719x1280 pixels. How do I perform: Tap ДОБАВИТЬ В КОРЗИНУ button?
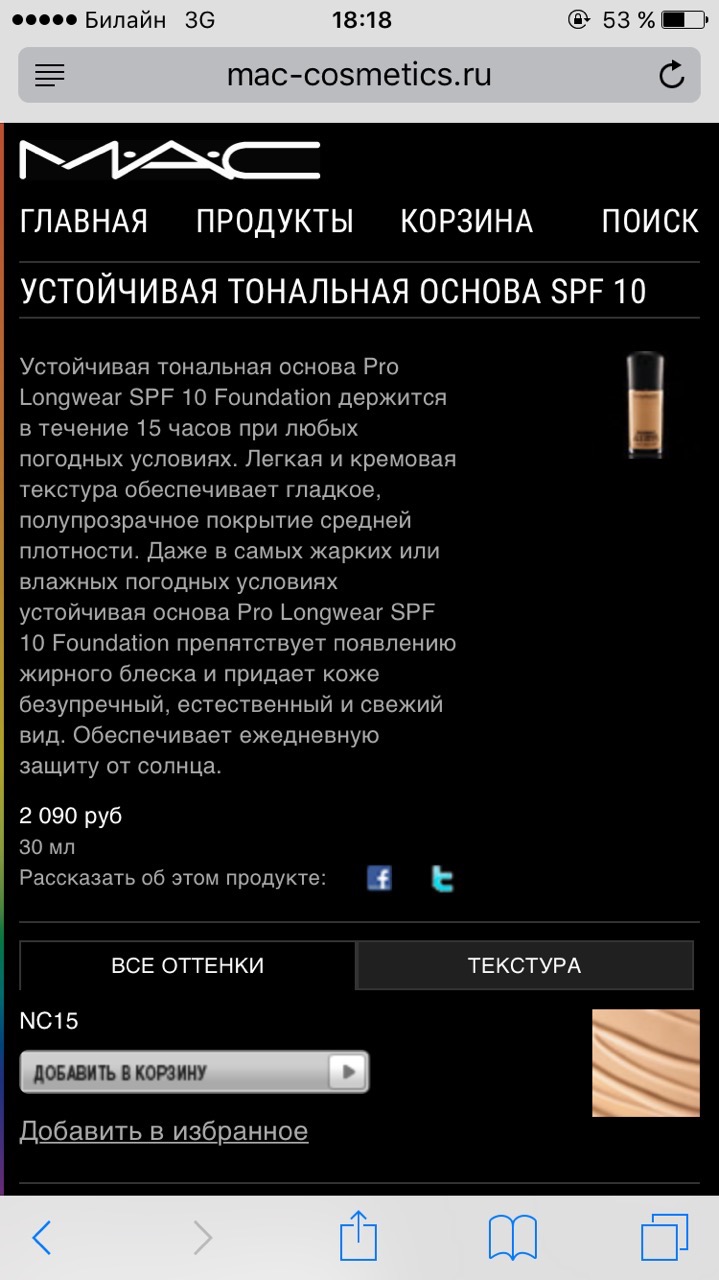pos(194,1072)
